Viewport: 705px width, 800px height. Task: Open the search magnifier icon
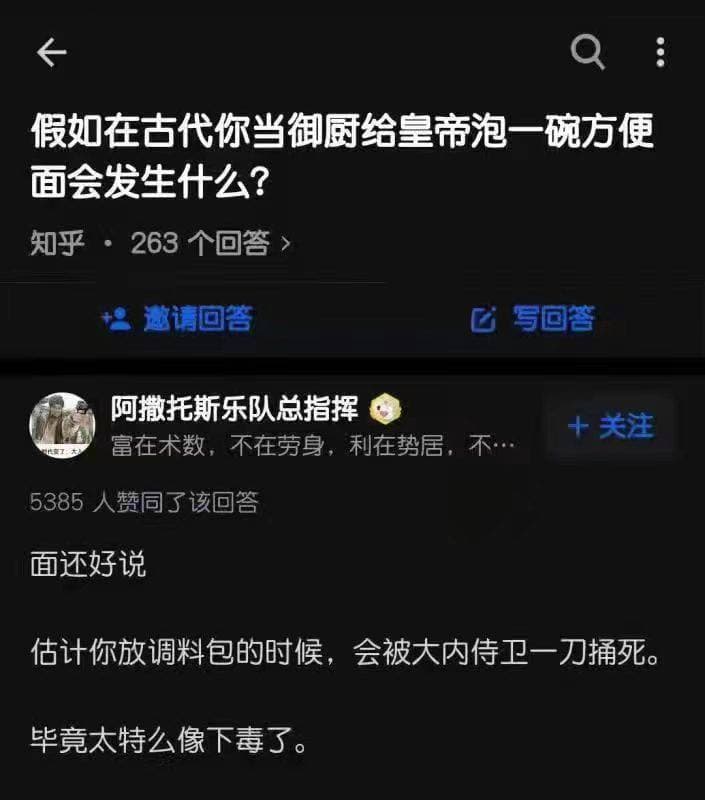pos(588,52)
